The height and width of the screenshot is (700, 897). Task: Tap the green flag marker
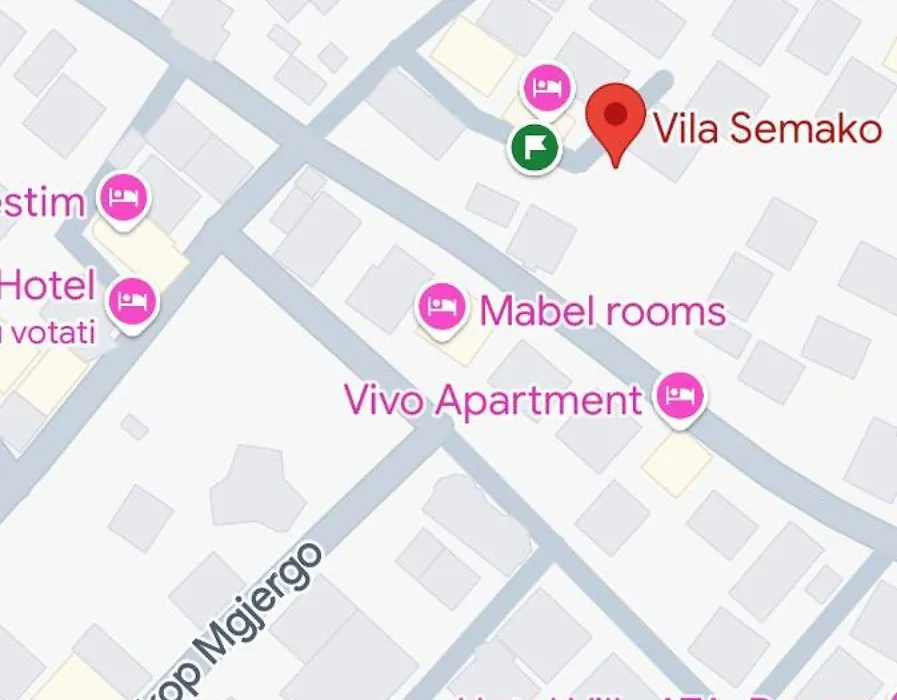coord(536,147)
